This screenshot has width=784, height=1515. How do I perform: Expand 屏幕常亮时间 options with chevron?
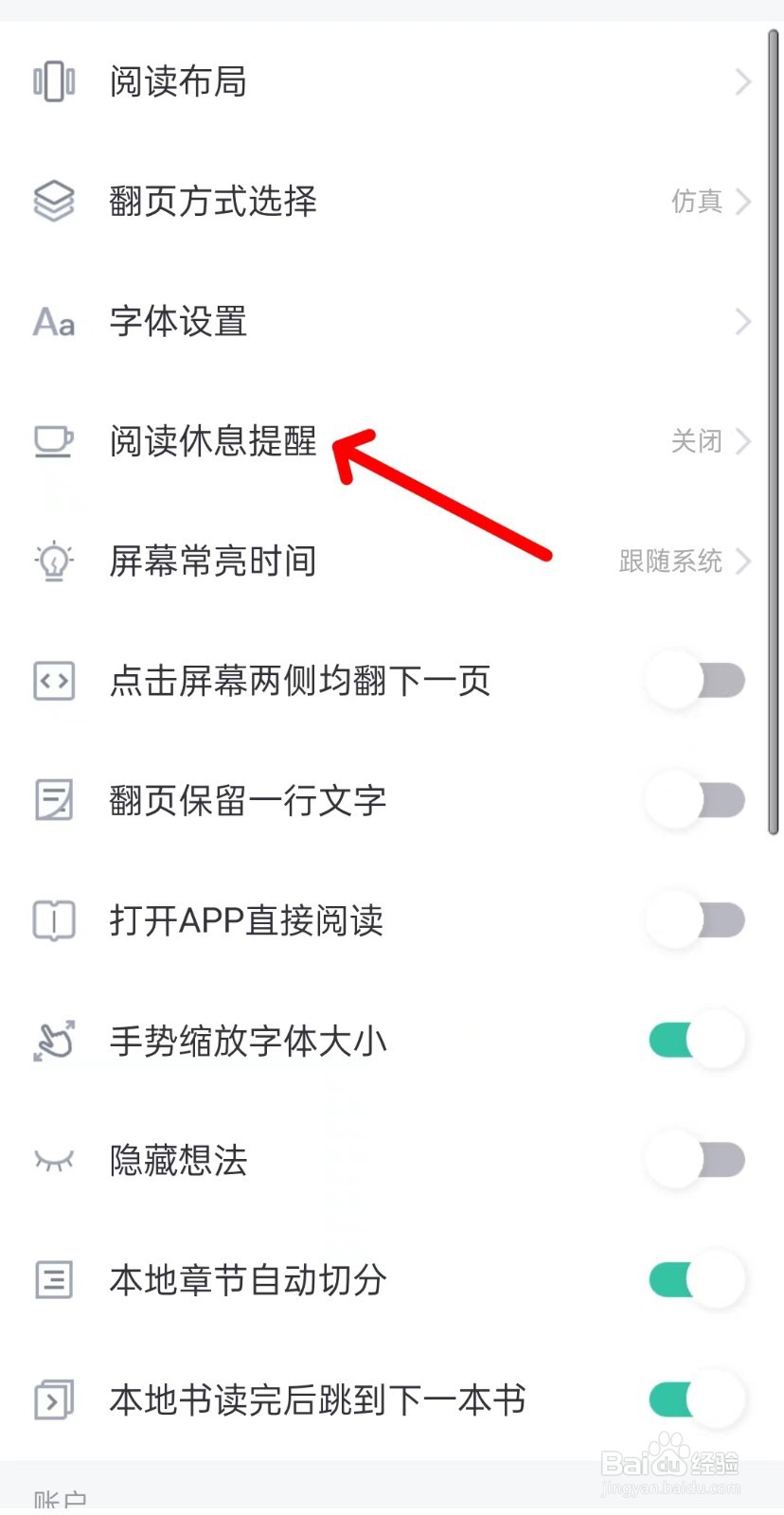[742, 561]
